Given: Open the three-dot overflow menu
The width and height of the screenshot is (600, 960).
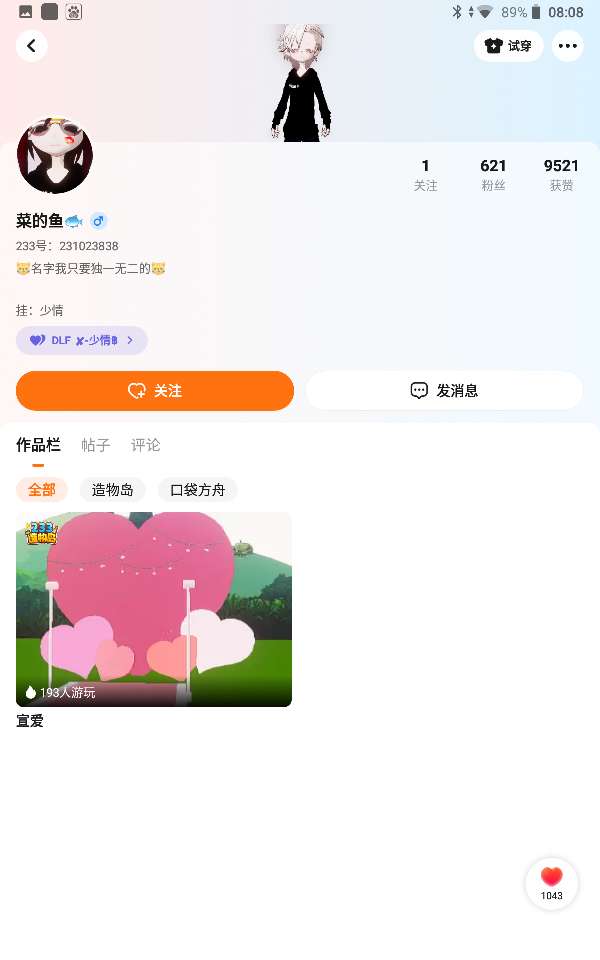Looking at the screenshot, I should pyautogui.click(x=568, y=46).
